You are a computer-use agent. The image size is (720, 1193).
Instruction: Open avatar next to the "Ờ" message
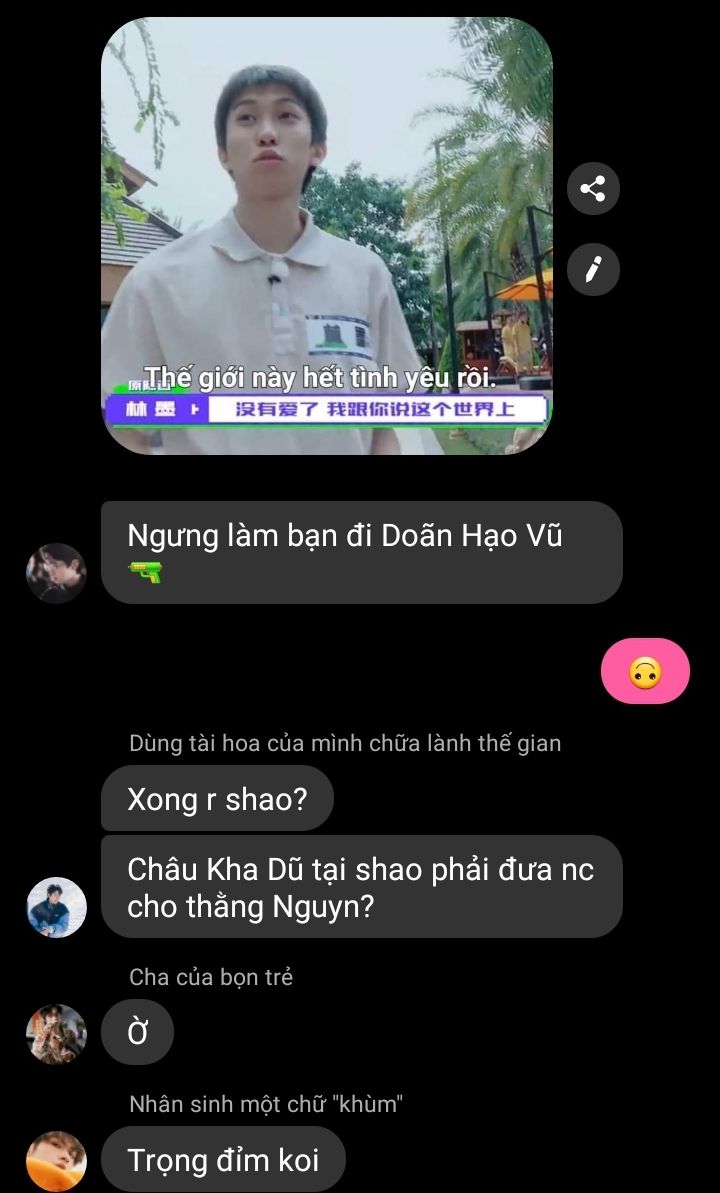pyautogui.click(x=56, y=1034)
